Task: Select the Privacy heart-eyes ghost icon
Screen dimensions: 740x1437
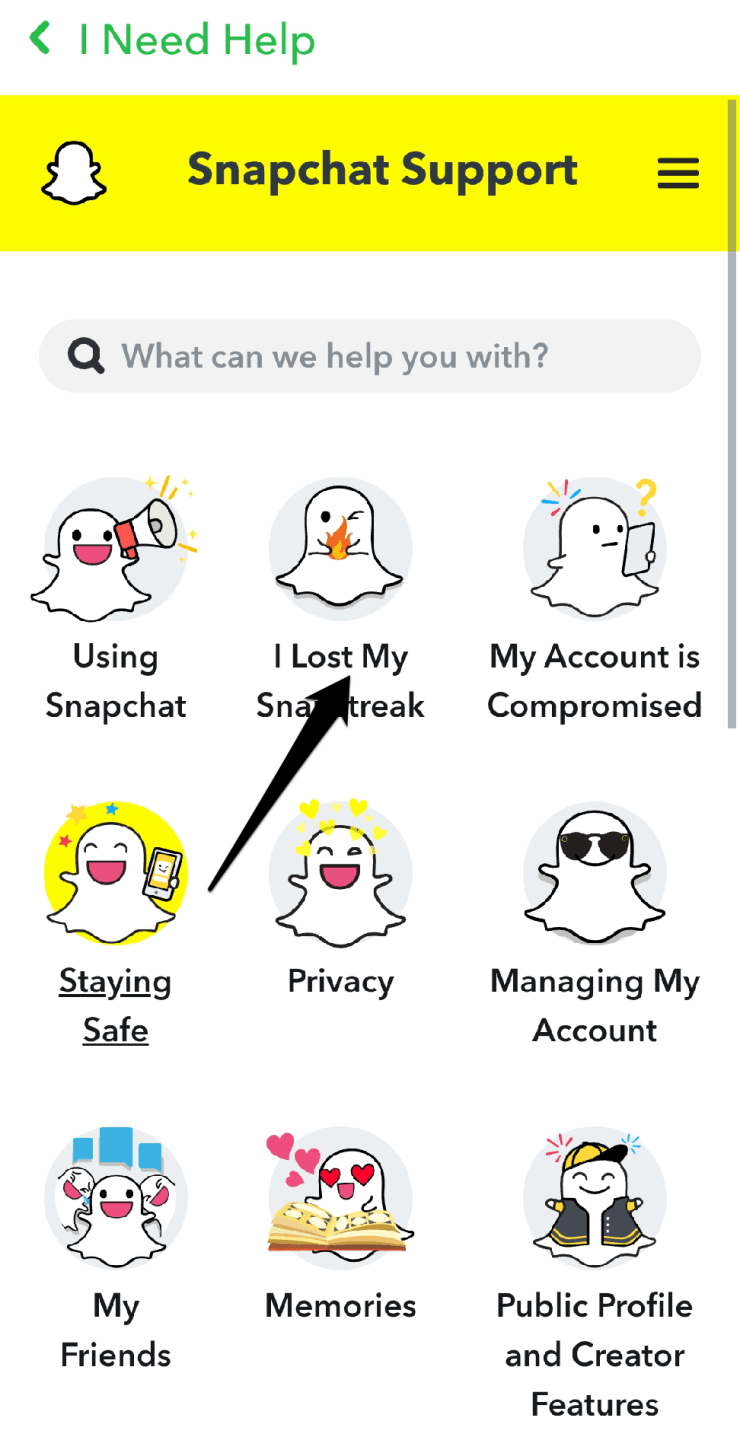Action: 340,872
